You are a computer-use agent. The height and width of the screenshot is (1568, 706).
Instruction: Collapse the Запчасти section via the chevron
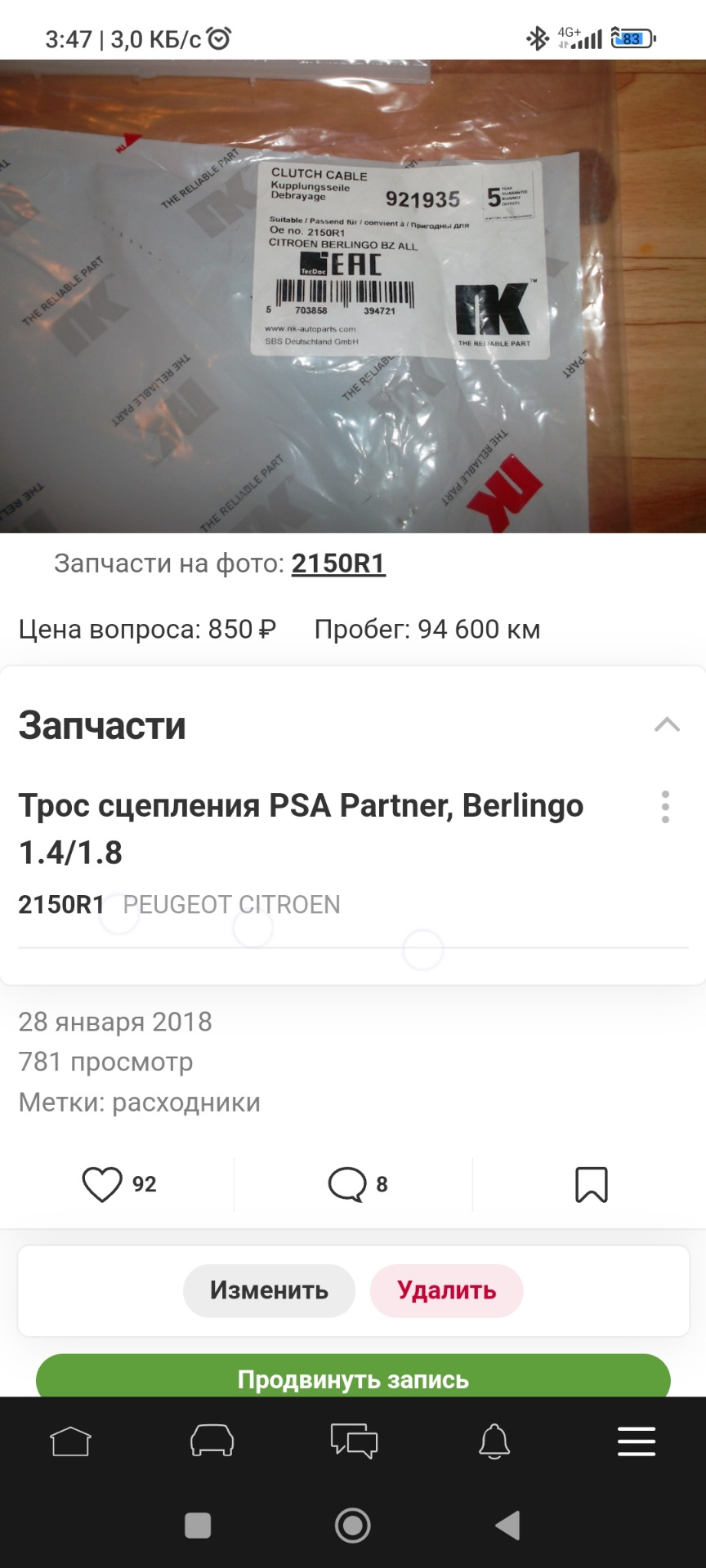pos(668,724)
